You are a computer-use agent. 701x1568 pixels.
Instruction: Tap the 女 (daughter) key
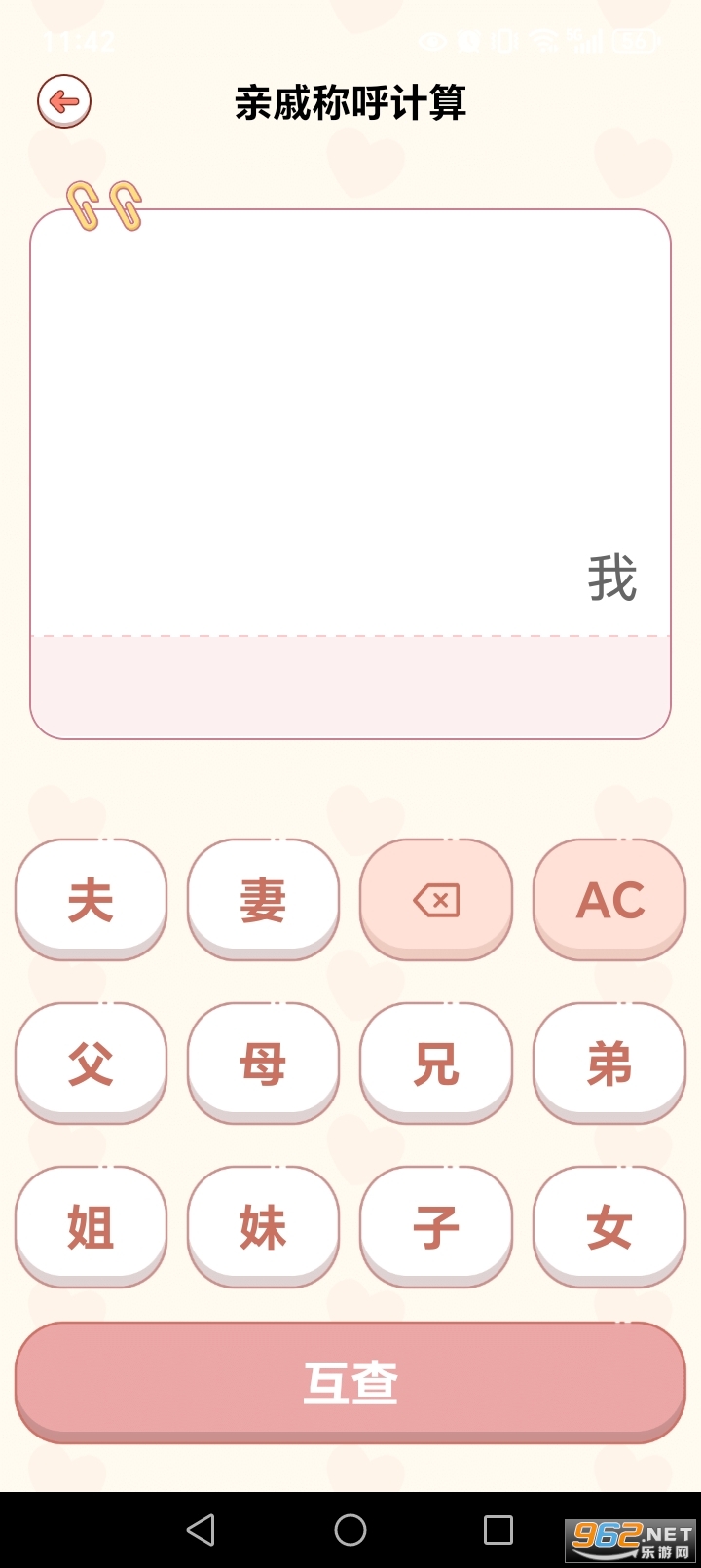pos(609,1226)
